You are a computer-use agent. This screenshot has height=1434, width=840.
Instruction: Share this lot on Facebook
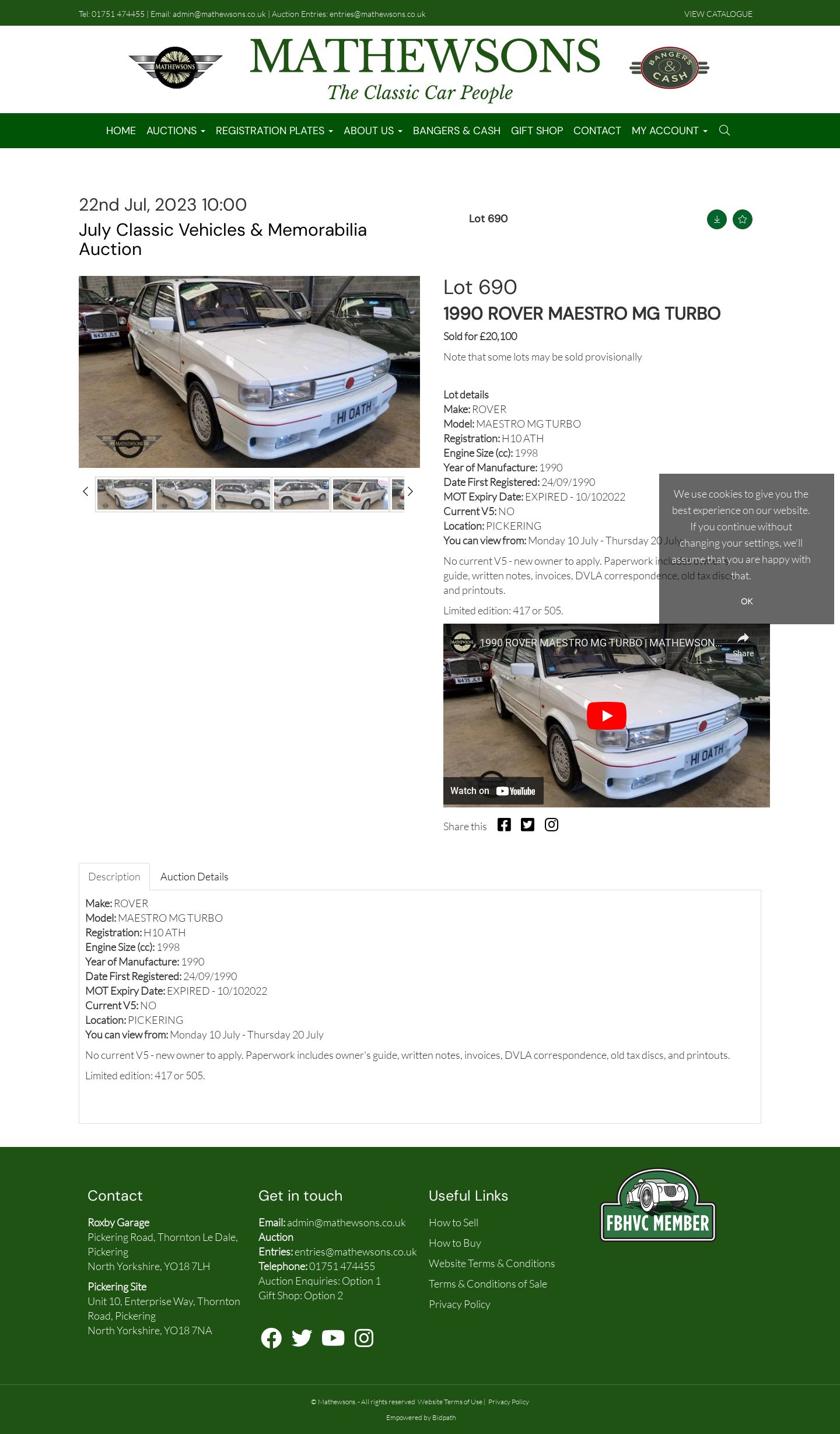point(504,824)
